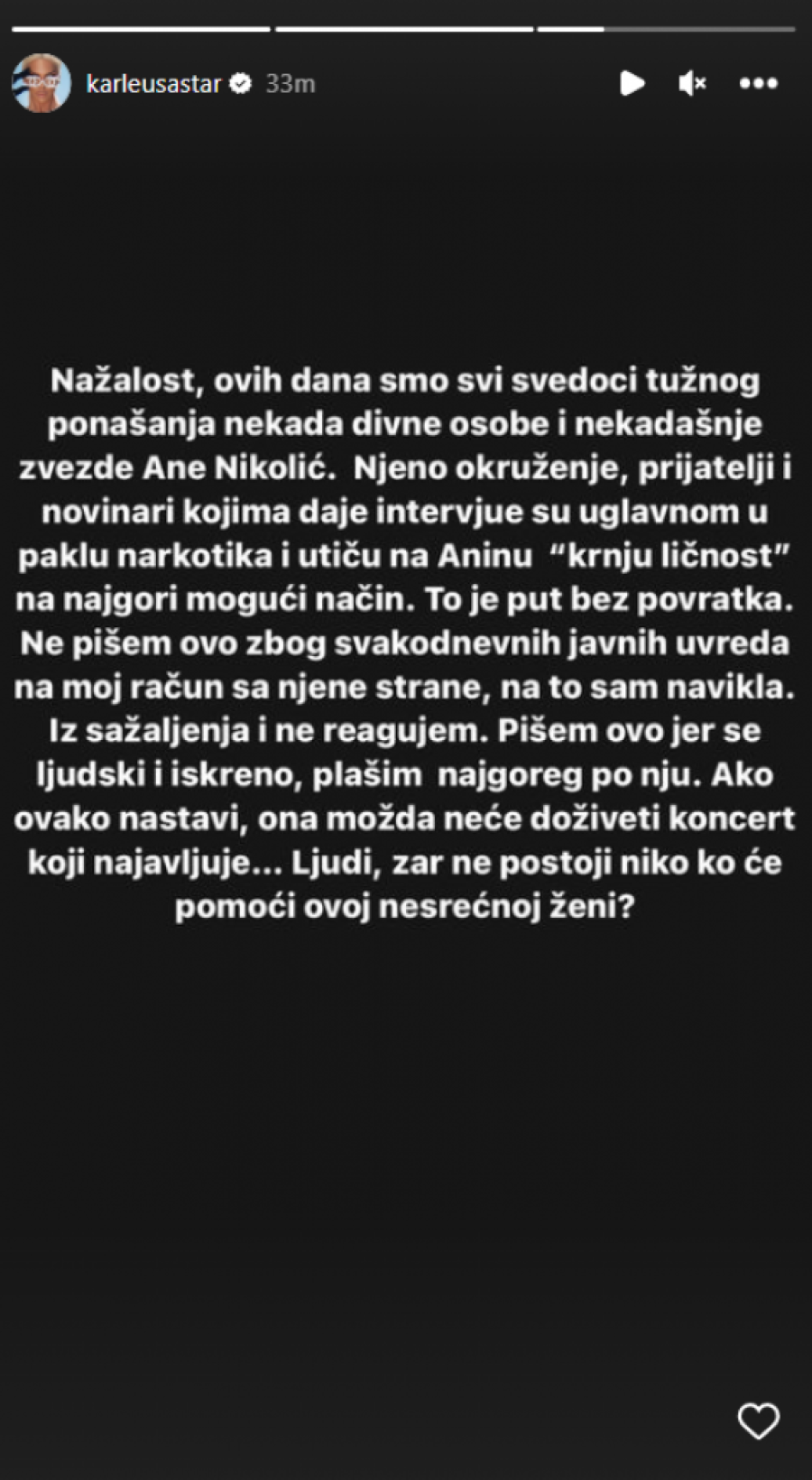Open karleusastar's profile picture

42,83
